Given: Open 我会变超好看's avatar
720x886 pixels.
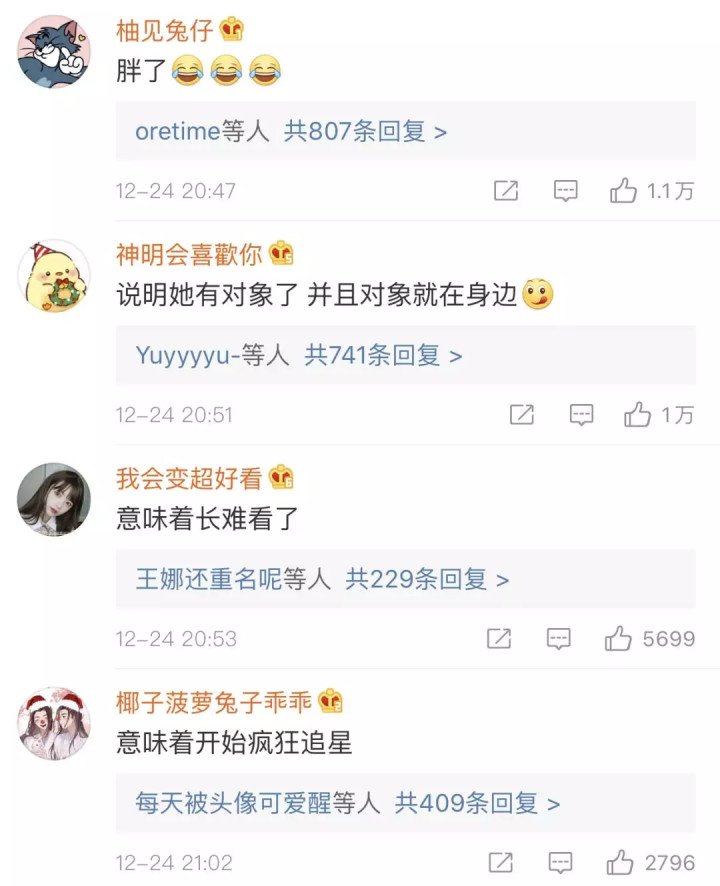Looking at the screenshot, I should pos(54,498).
